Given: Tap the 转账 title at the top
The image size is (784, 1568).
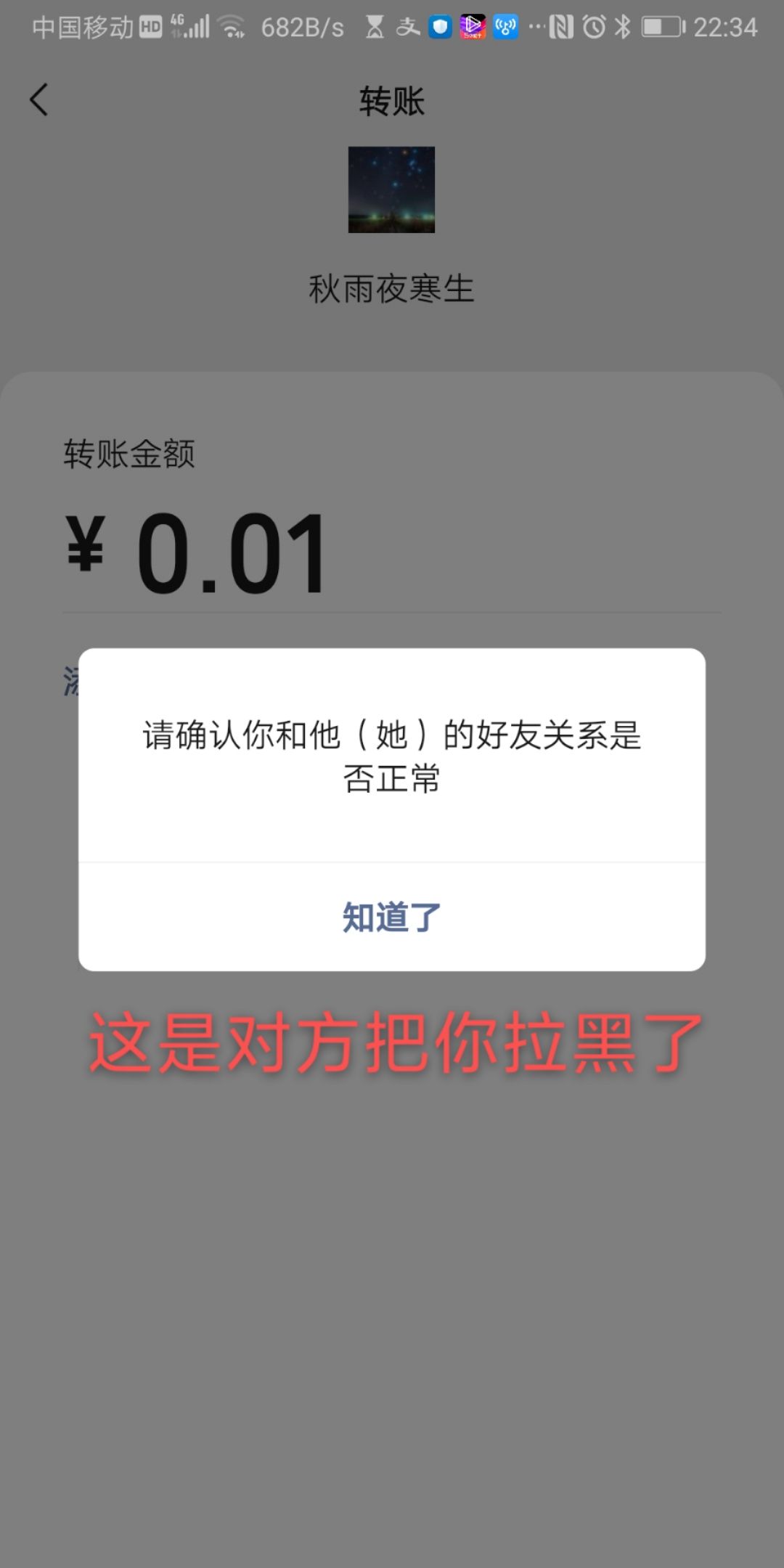Looking at the screenshot, I should (x=391, y=102).
